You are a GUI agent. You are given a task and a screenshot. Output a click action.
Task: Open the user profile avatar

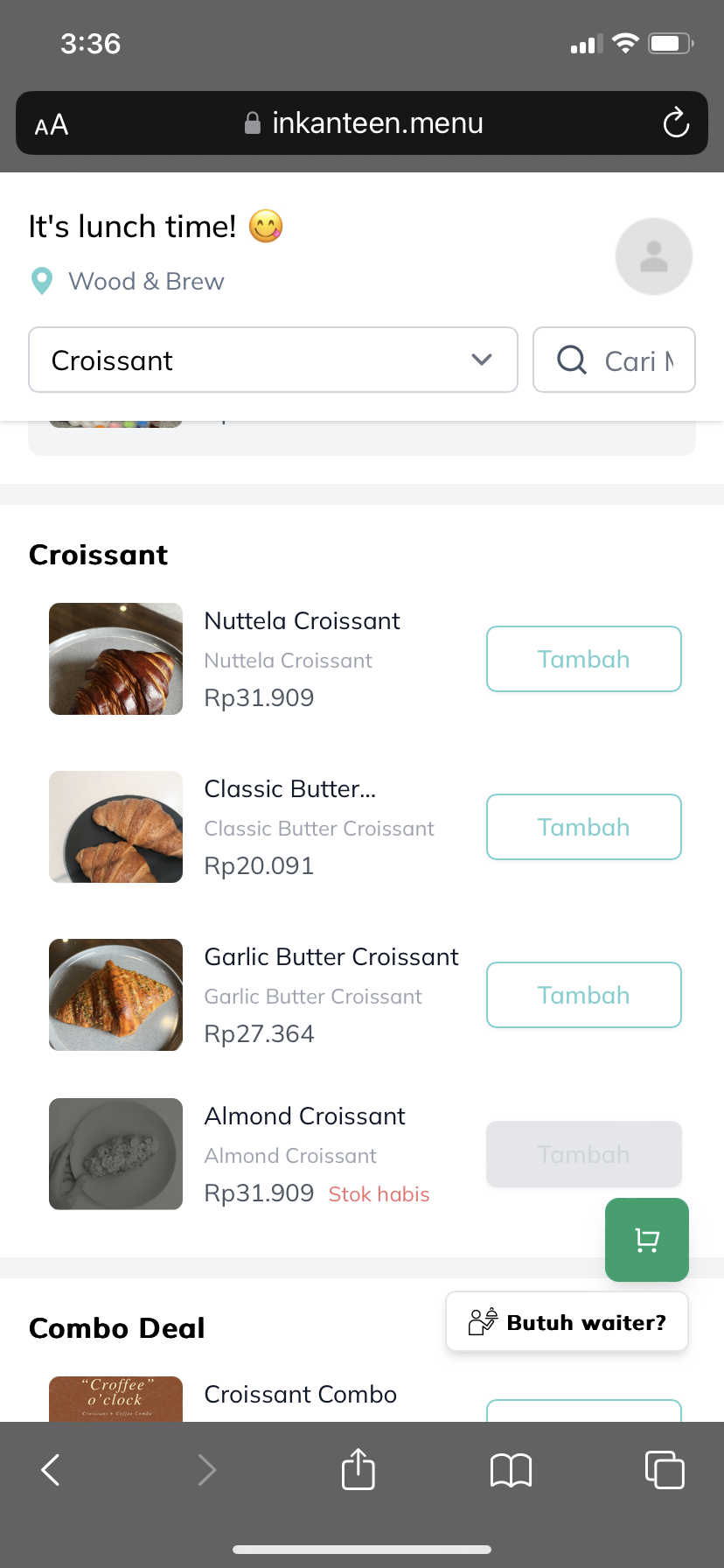pyautogui.click(x=654, y=256)
